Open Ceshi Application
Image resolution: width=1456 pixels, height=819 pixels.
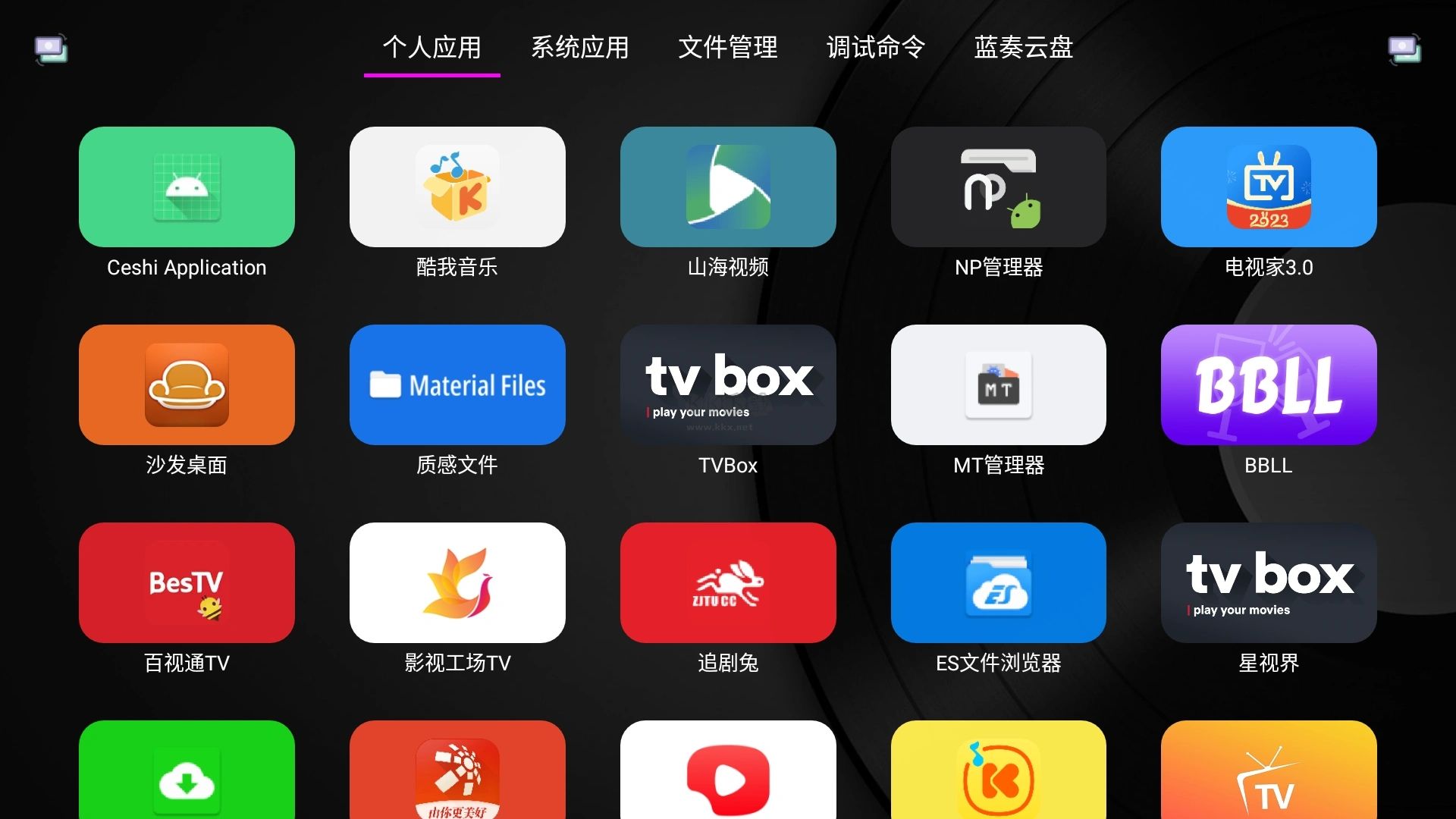pos(187,187)
